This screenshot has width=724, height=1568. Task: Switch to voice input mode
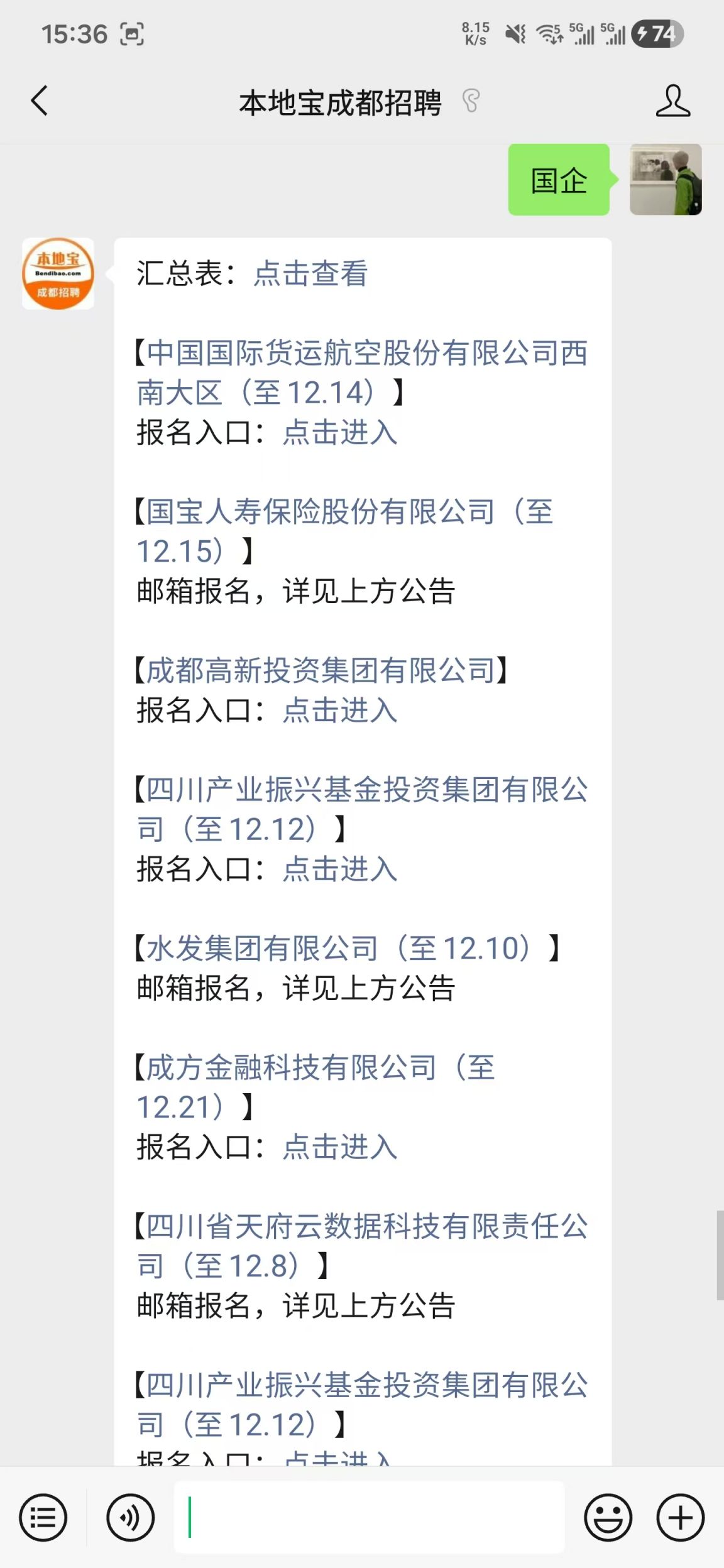click(130, 1518)
